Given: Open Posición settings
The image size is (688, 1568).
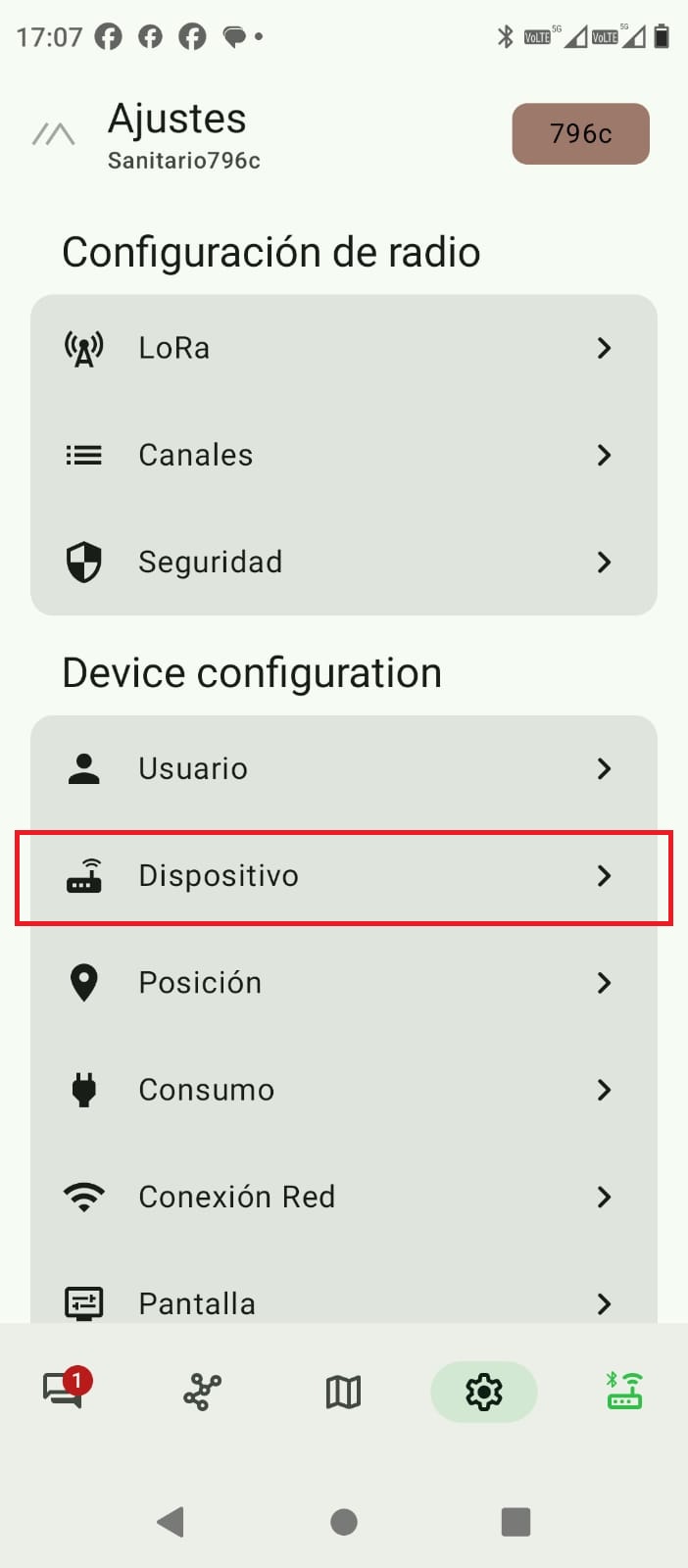Looking at the screenshot, I should (x=343, y=982).
